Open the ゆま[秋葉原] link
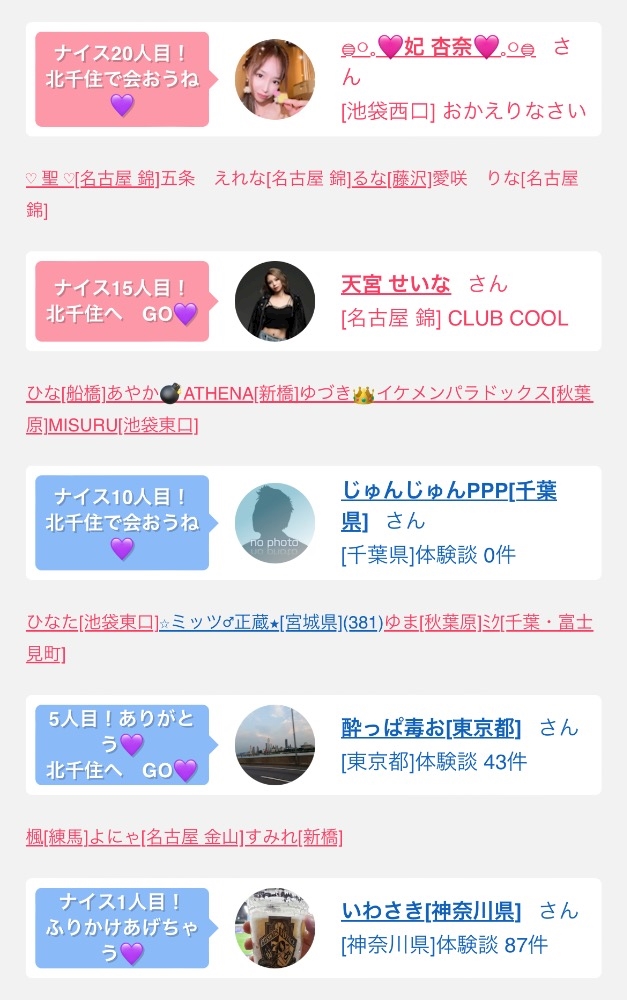 pos(432,622)
